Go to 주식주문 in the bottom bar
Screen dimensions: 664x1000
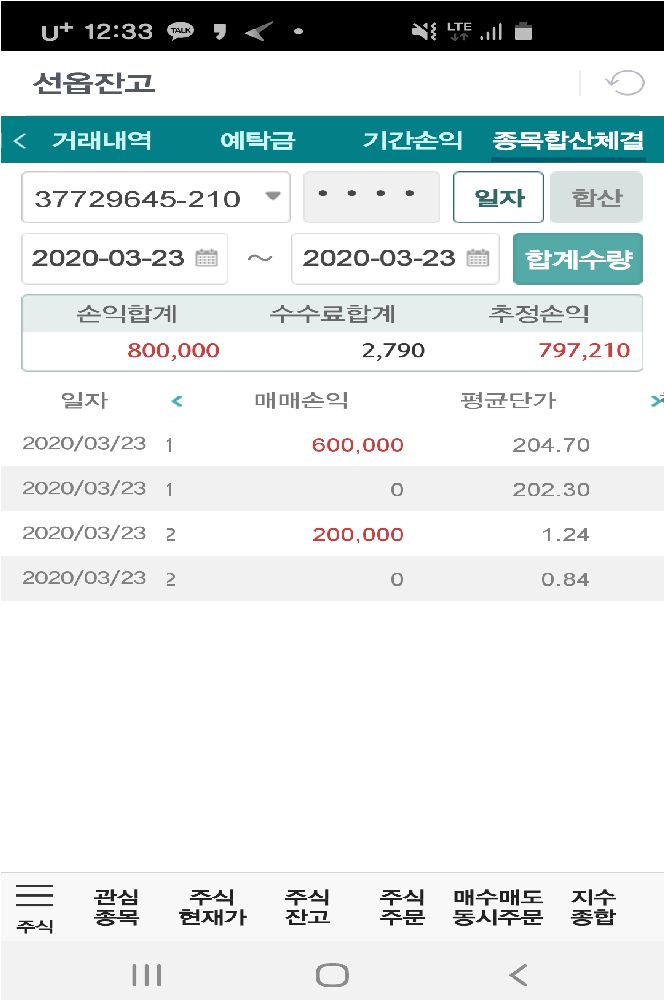pyautogui.click(x=402, y=907)
